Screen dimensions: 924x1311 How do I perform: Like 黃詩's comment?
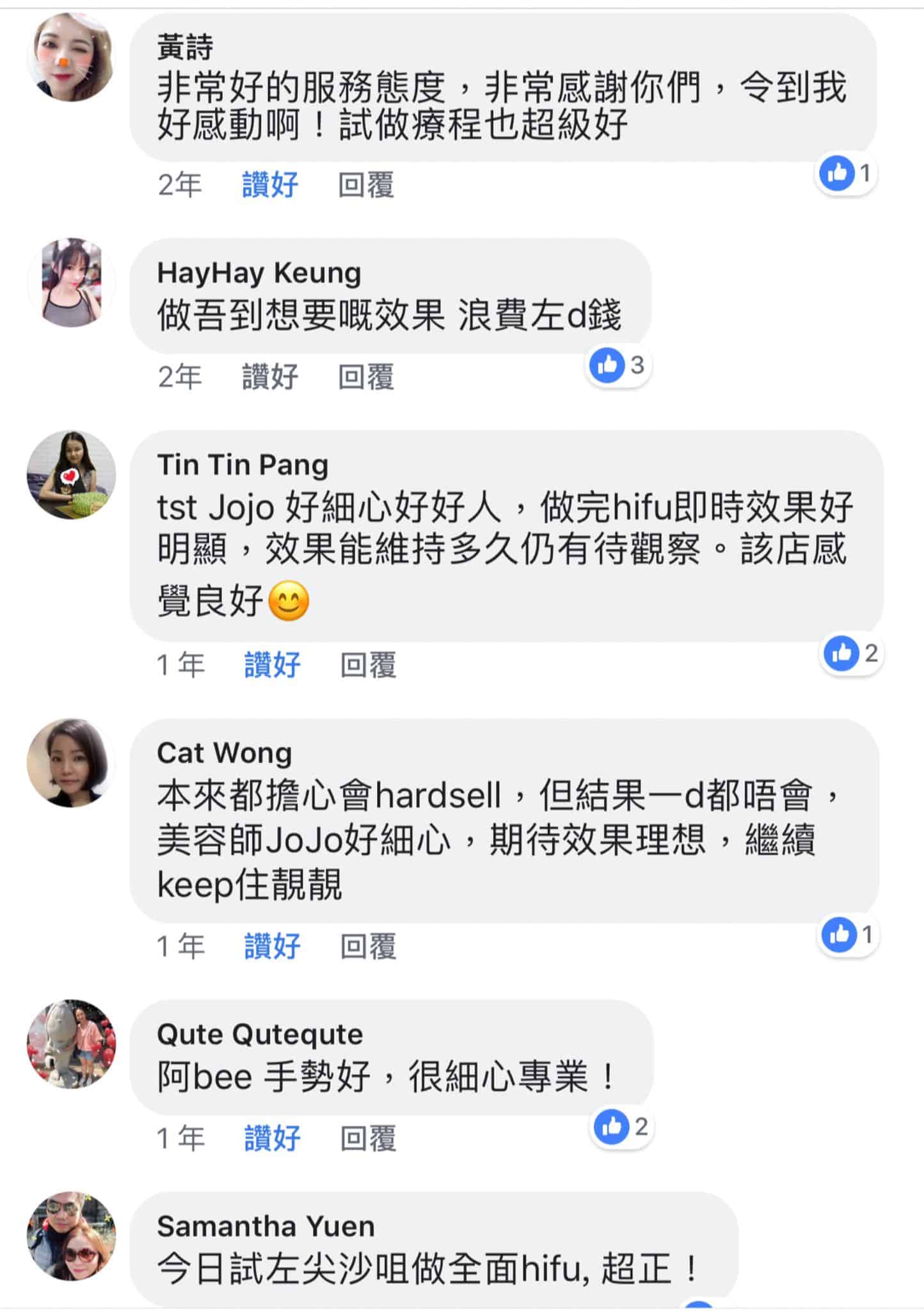click(270, 185)
